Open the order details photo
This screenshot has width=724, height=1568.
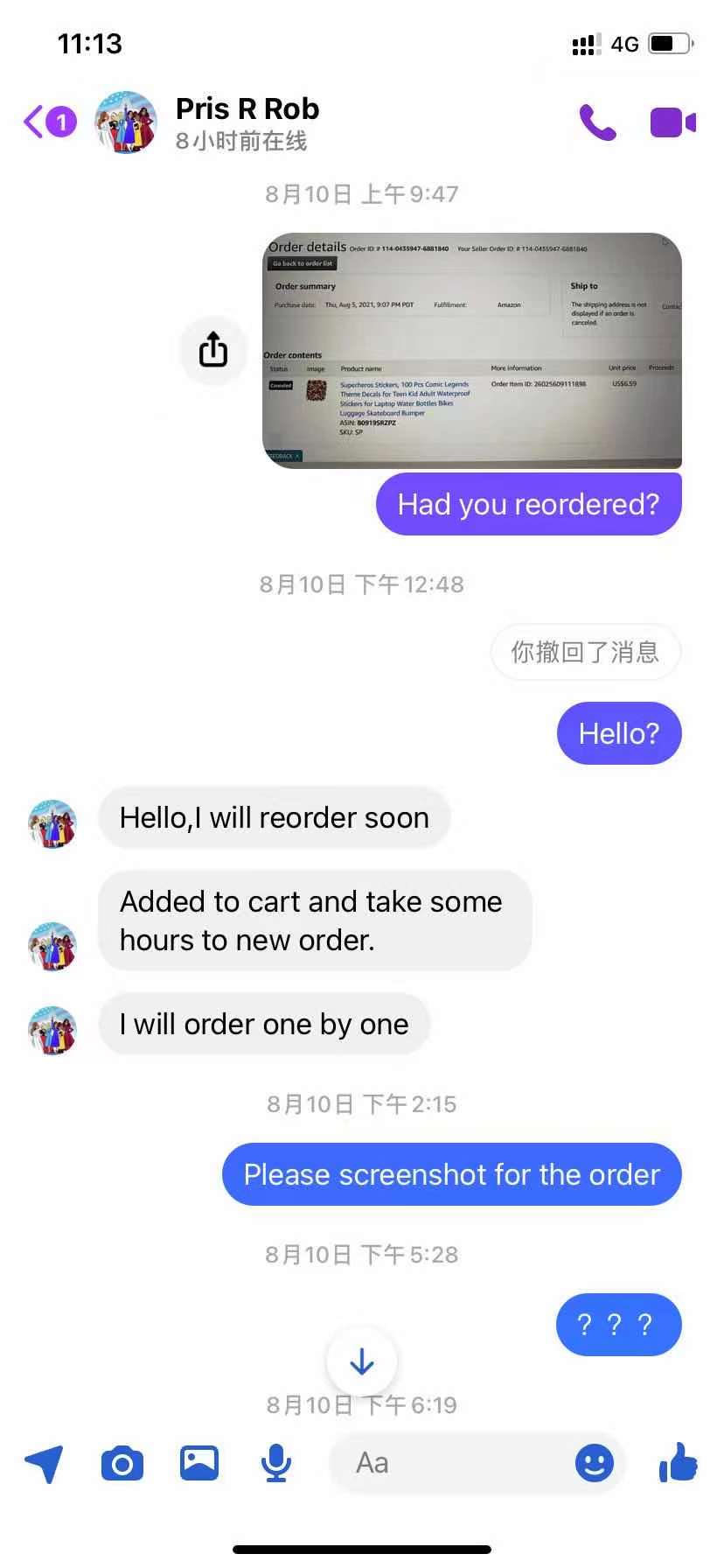coord(472,350)
